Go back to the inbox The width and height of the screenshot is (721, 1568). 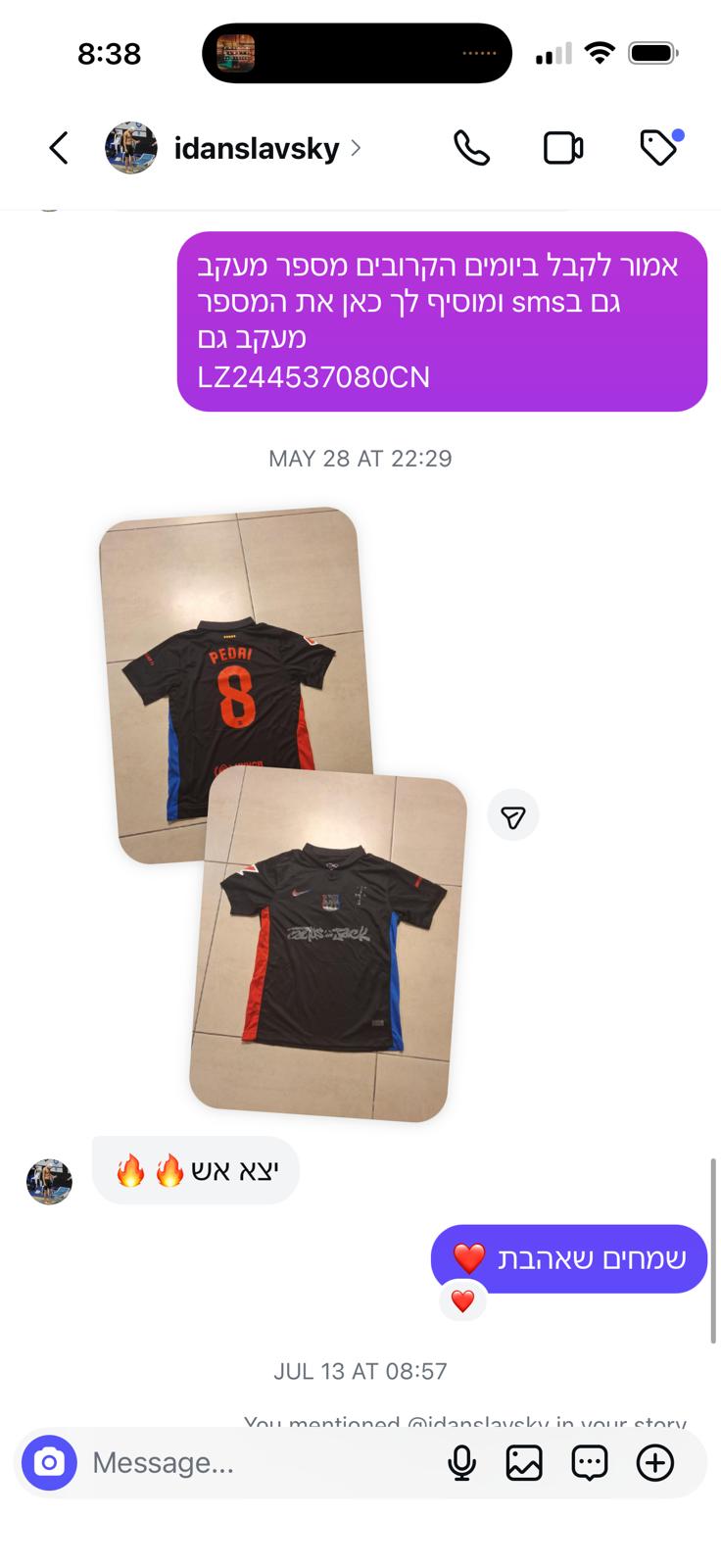click(x=59, y=148)
